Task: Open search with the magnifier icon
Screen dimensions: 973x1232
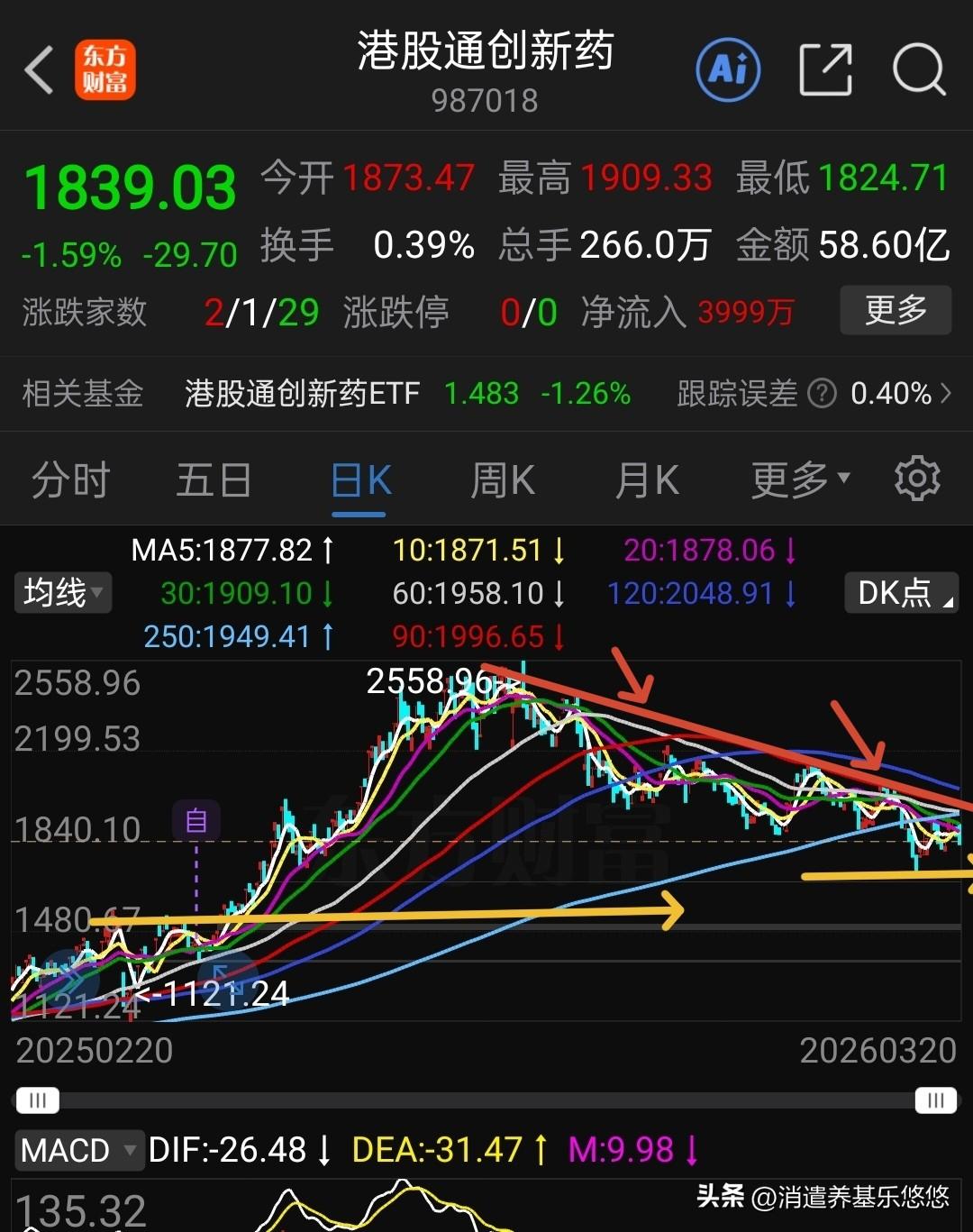Action: 919,69
